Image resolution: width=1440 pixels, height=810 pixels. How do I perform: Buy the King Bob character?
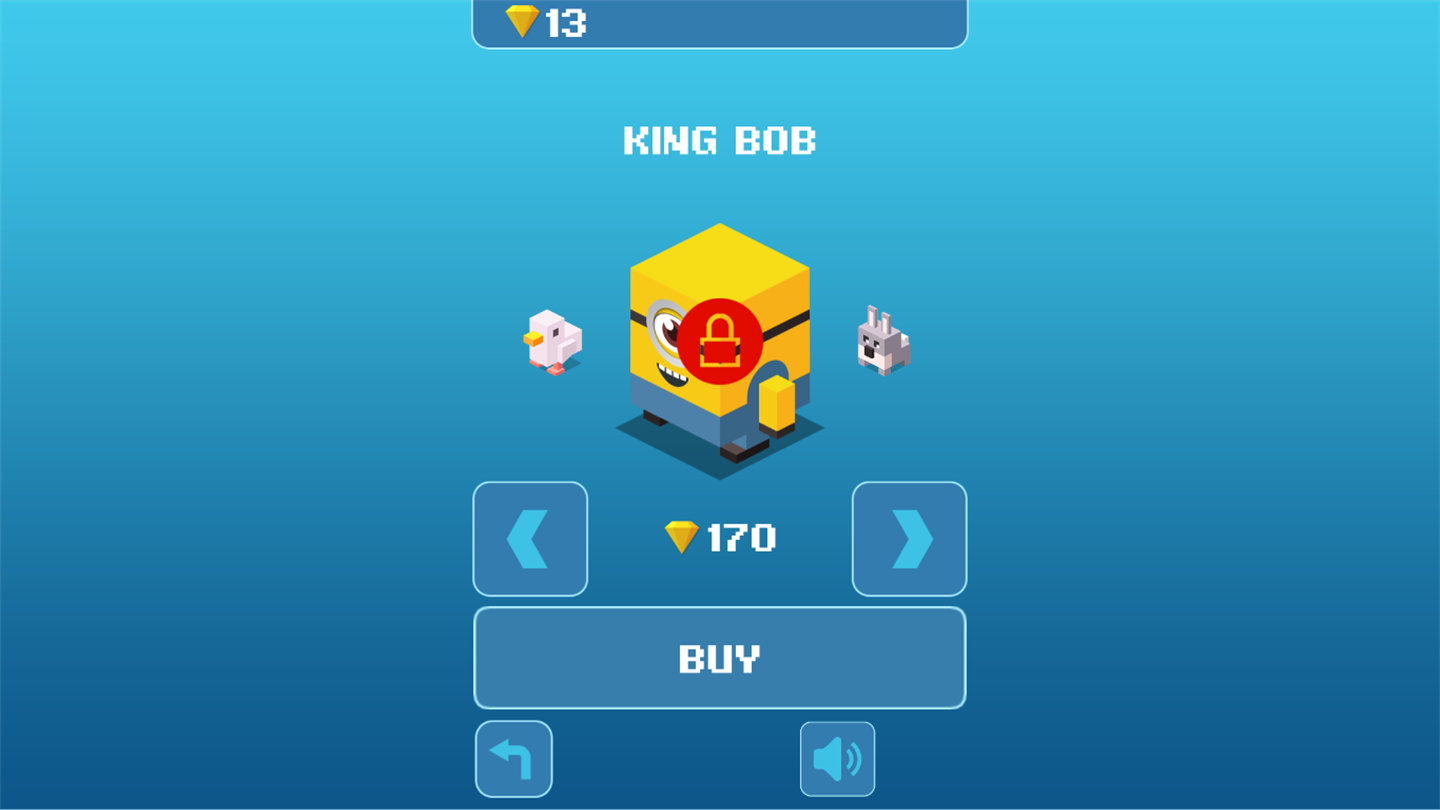point(719,658)
